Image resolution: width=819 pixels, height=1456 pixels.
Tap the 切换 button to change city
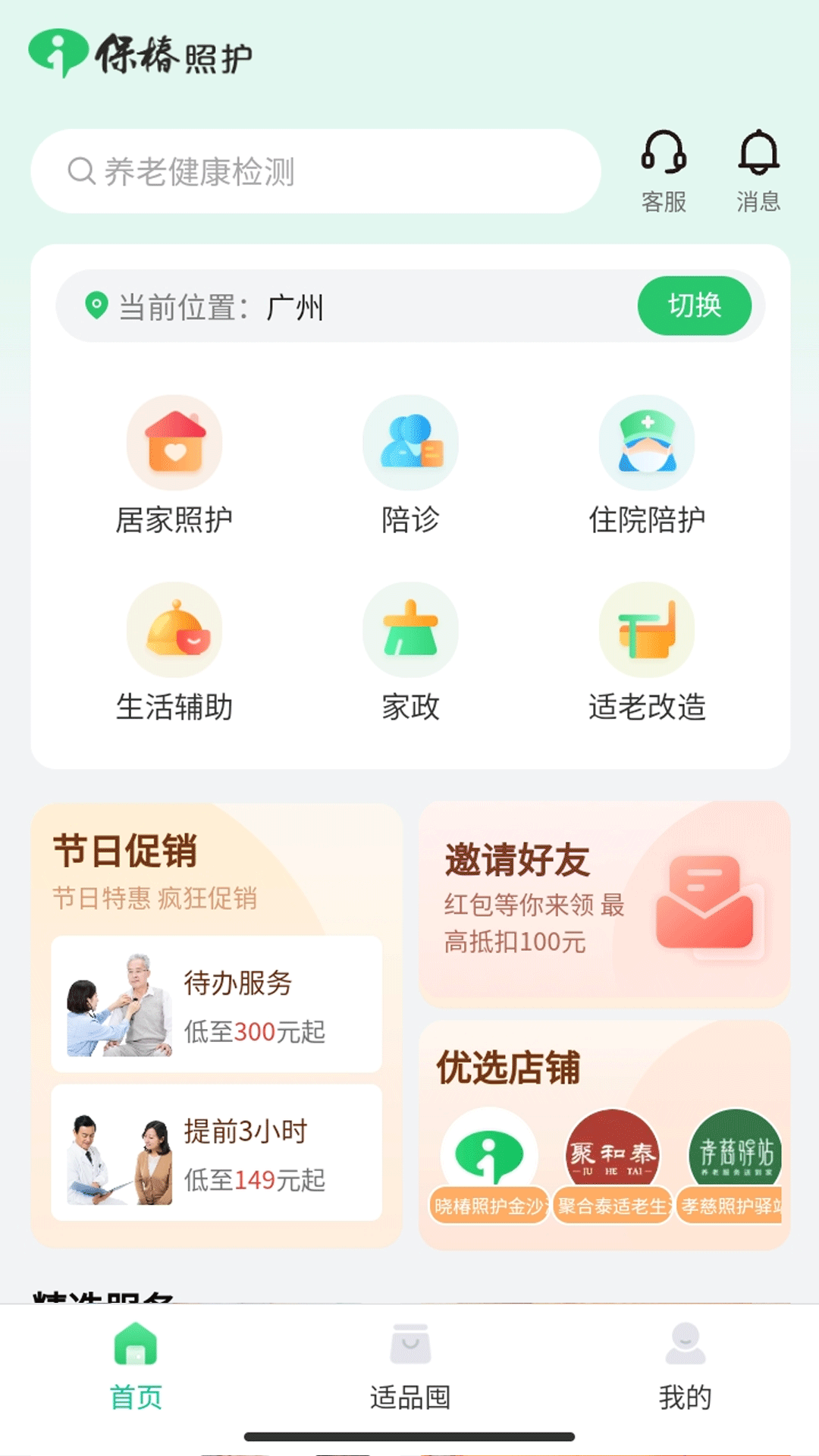[x=694, y=305]
